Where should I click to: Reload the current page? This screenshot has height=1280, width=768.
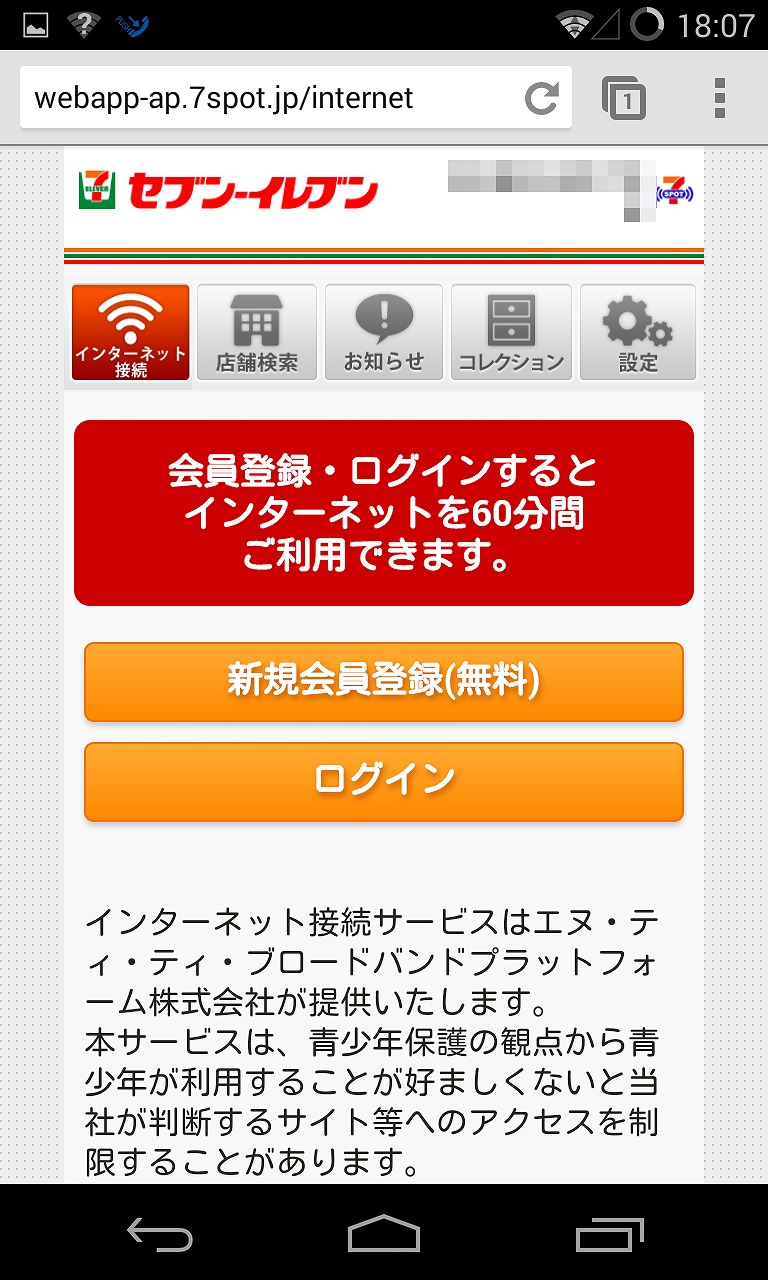coord(541,98)
